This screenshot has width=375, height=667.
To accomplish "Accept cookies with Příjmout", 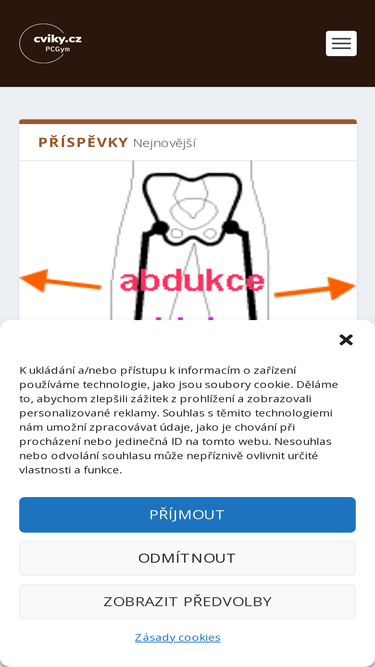I will pyautogui.click(x=188, y=515).
